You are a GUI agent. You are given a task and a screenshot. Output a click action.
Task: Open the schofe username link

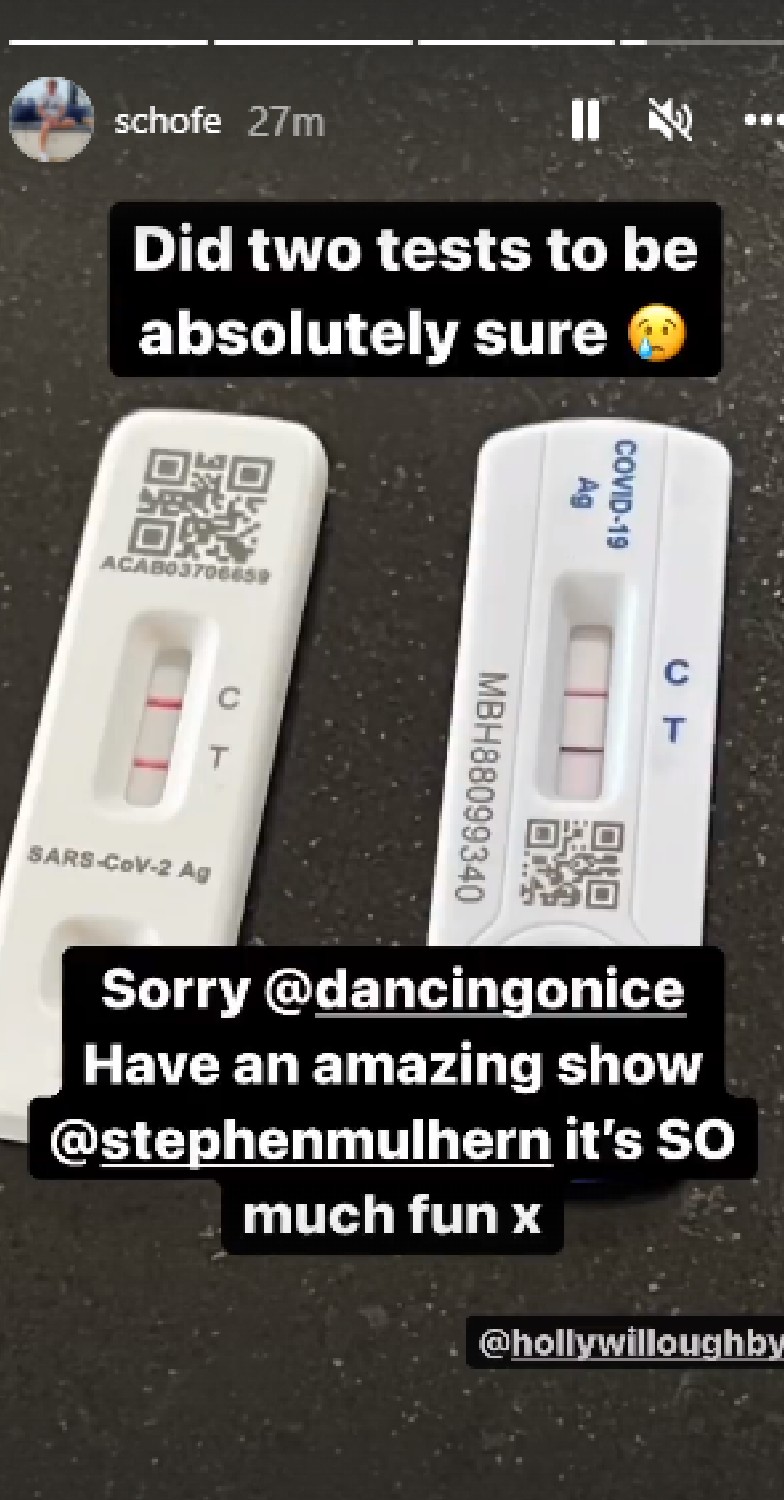[x=167, y=122]
